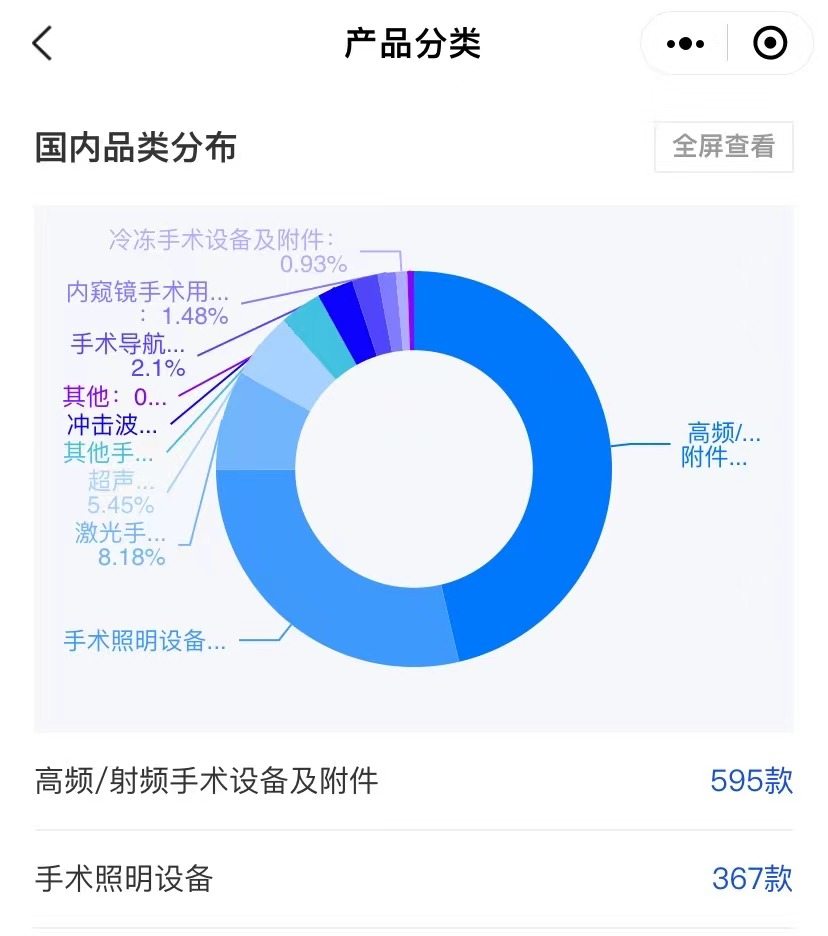Close the mini program

(x=769, y=44)
